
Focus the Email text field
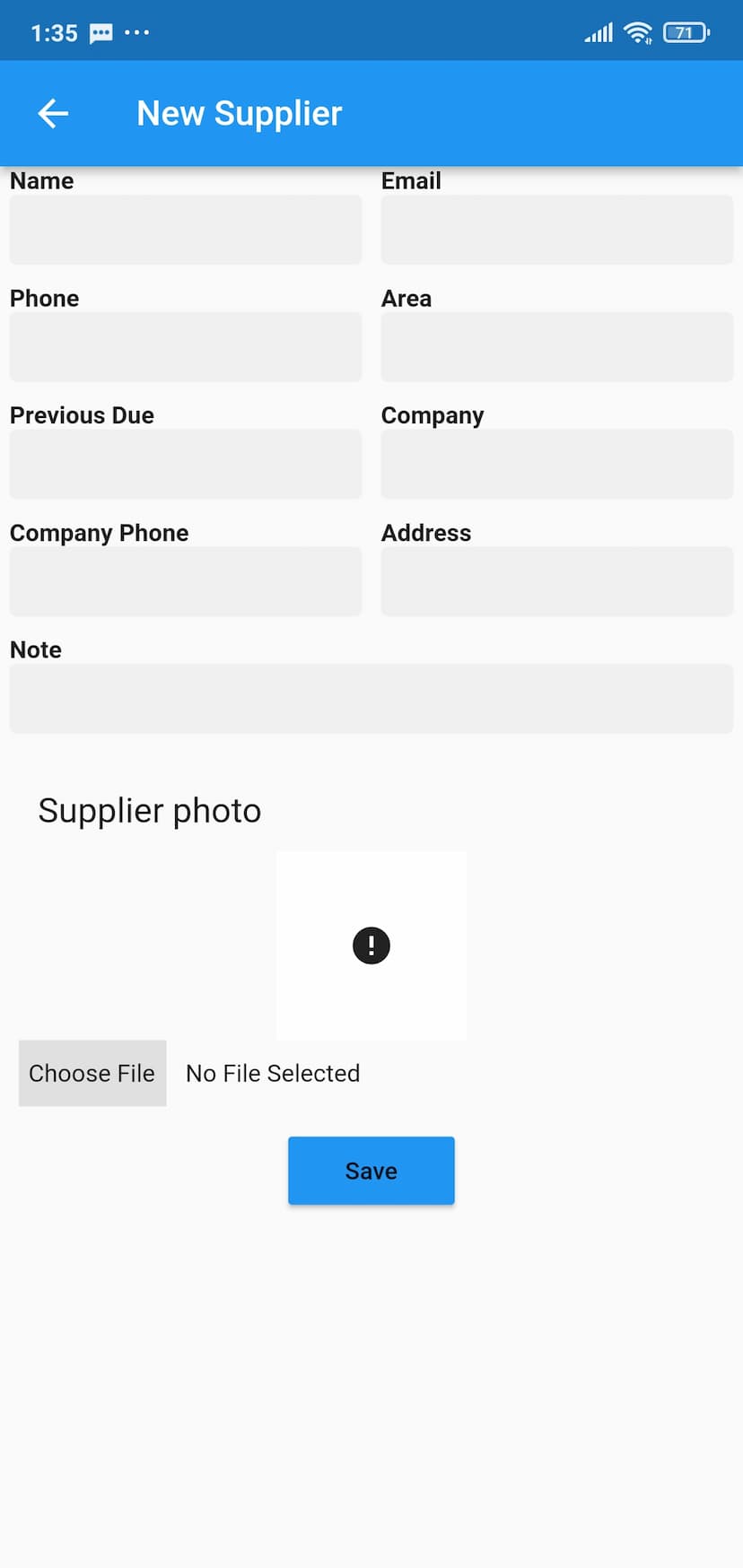pos(557,230)
